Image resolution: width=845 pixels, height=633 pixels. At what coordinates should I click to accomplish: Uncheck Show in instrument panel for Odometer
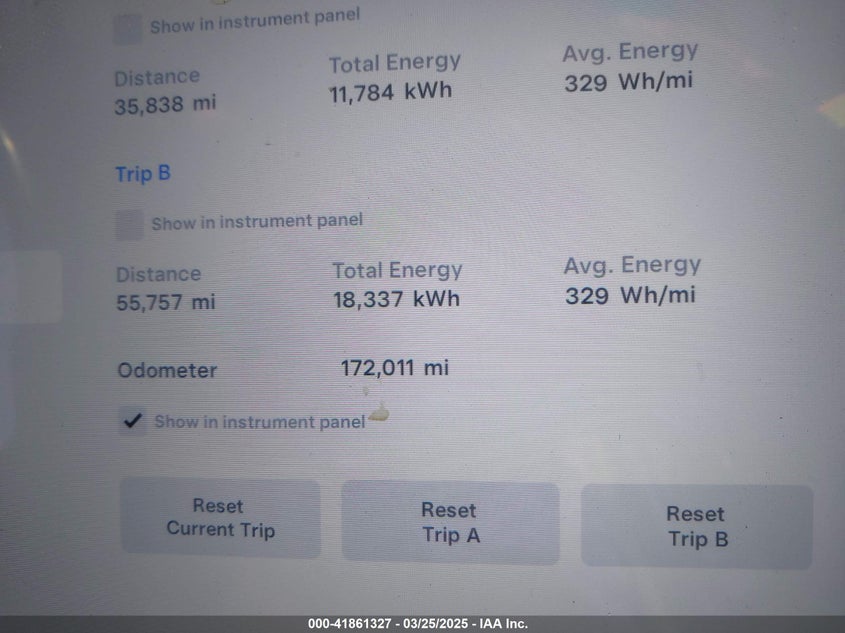coord(132,421)
